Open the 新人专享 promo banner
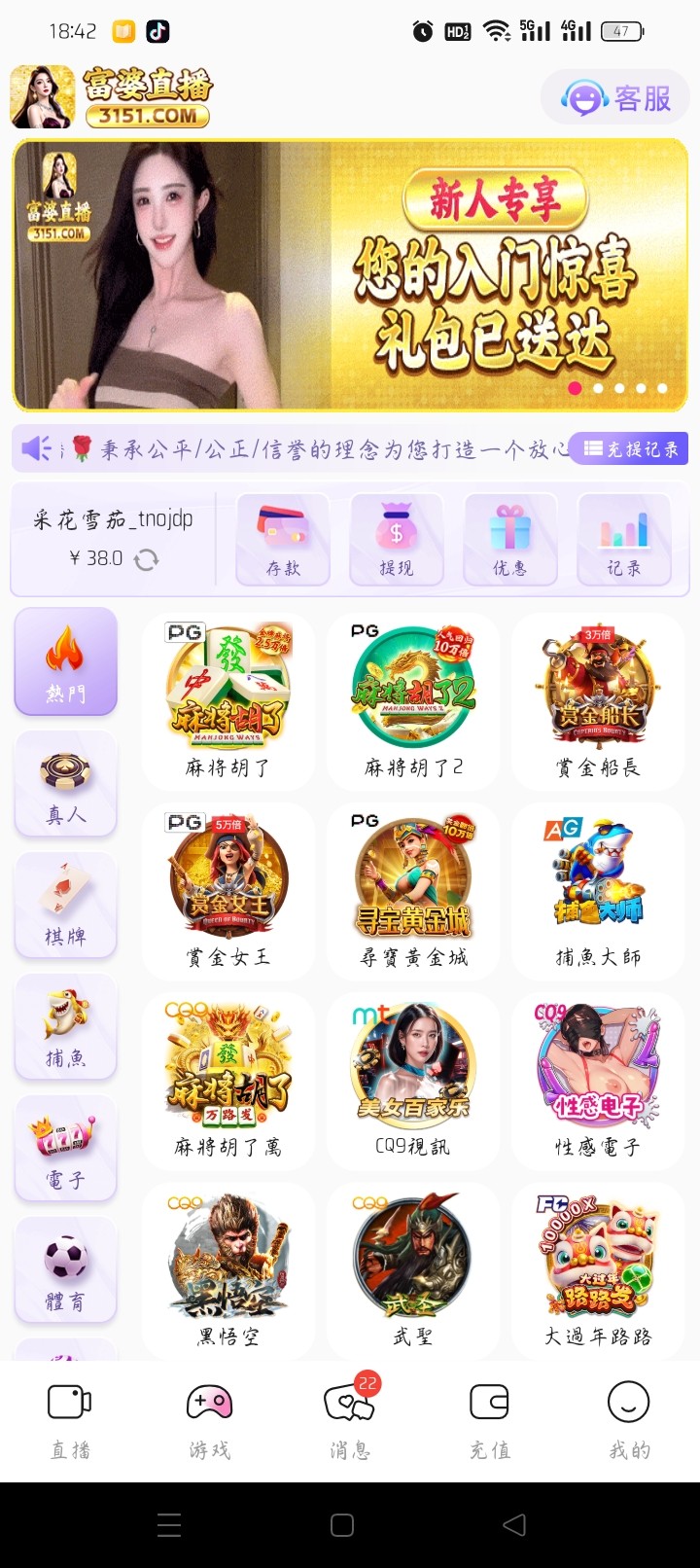Screen dimensions: 700x1568 click(350, 275)
